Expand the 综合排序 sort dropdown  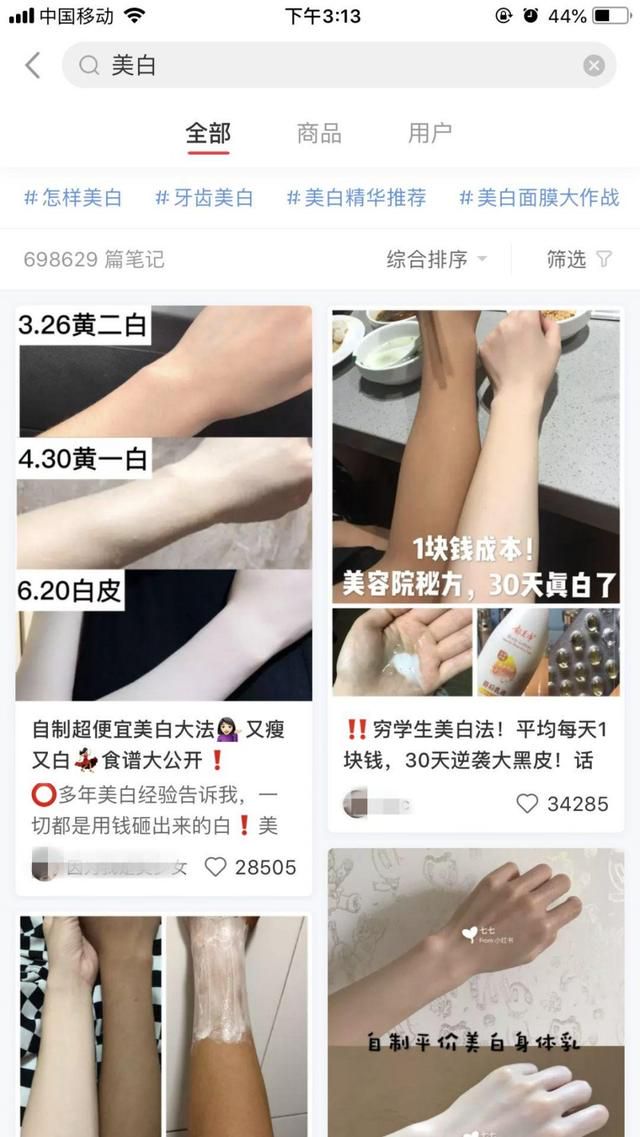(x=437, y=260)
